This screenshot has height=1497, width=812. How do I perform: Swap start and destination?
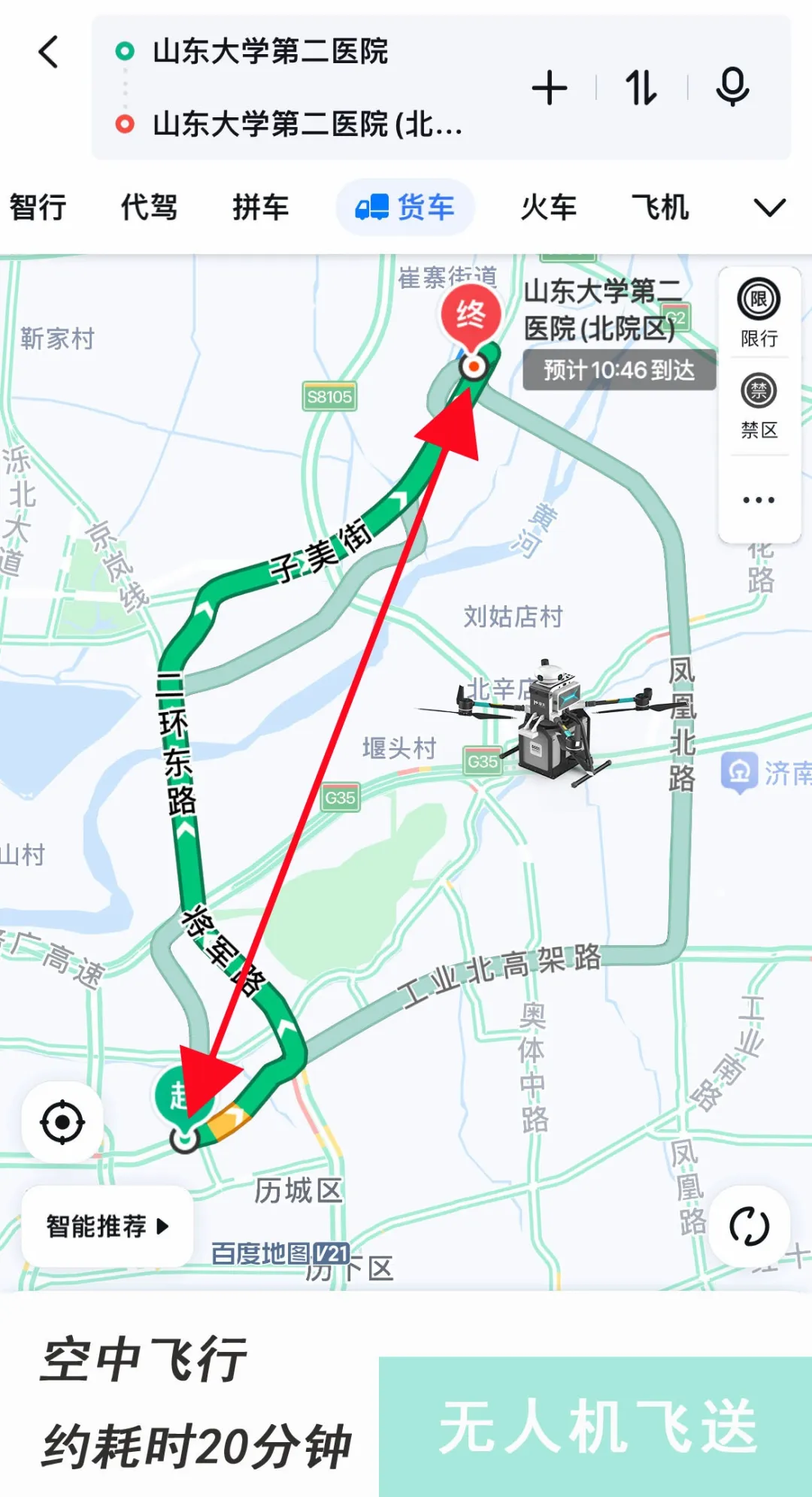tap(641, 89)
